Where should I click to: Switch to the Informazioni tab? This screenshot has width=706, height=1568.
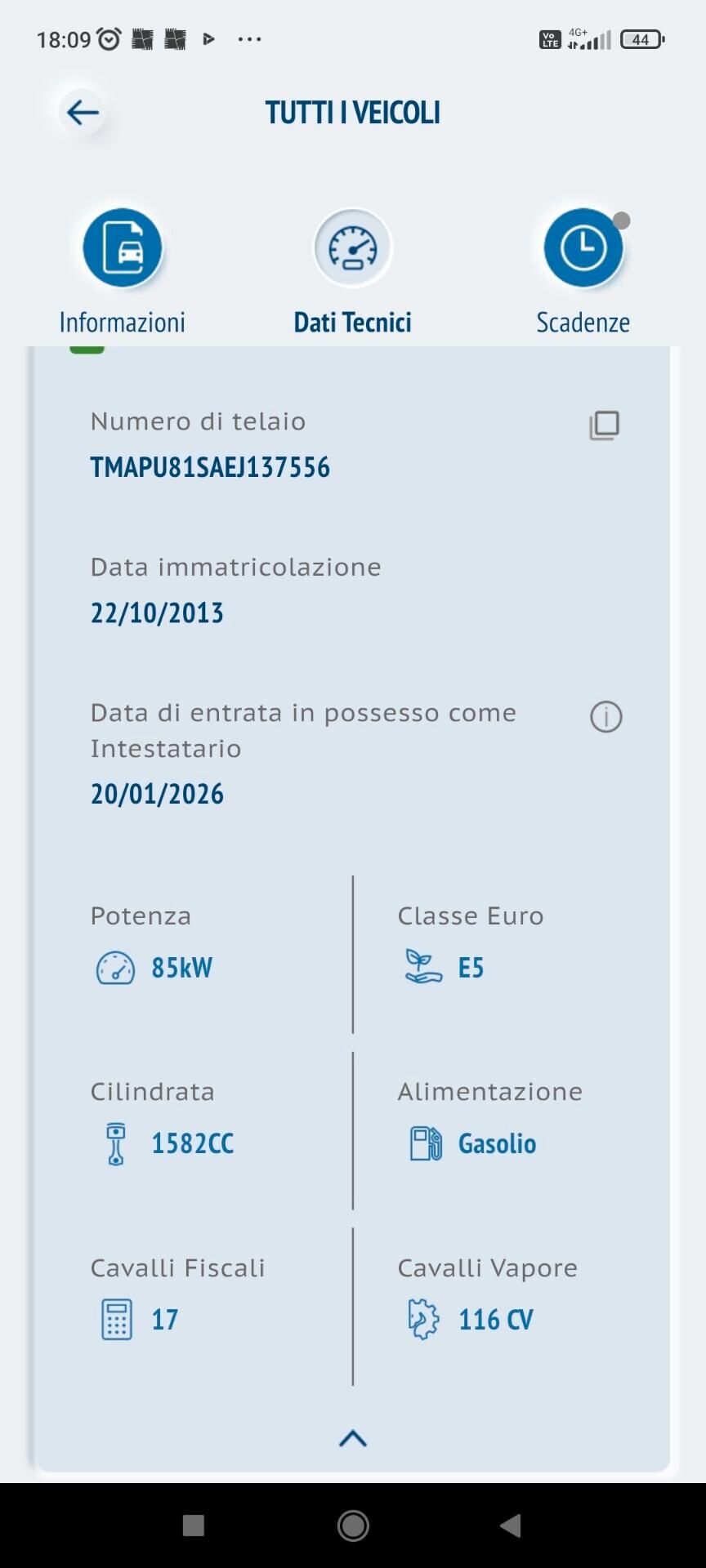tap(123, 248)
